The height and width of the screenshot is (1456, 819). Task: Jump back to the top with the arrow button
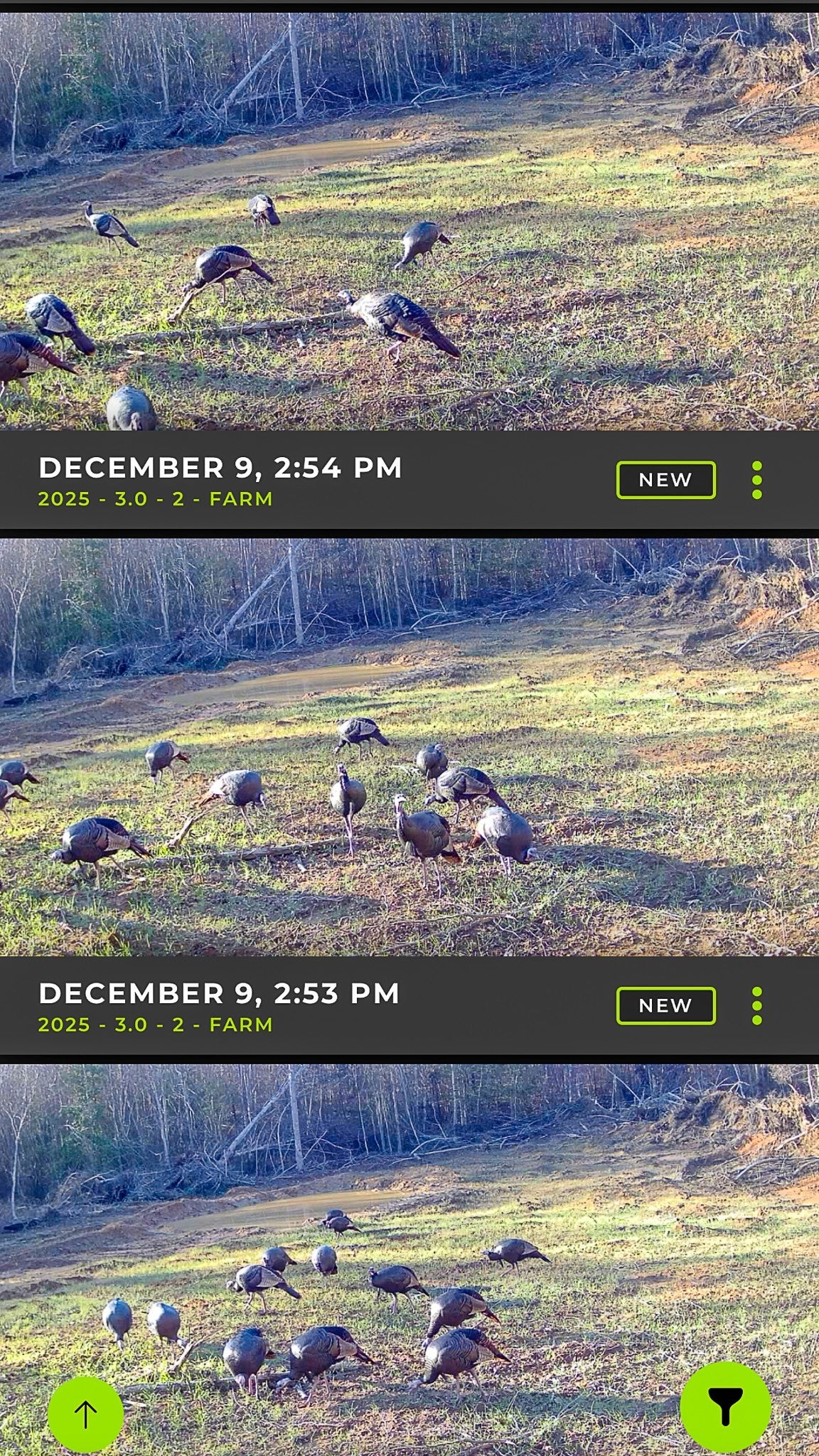85,1414
